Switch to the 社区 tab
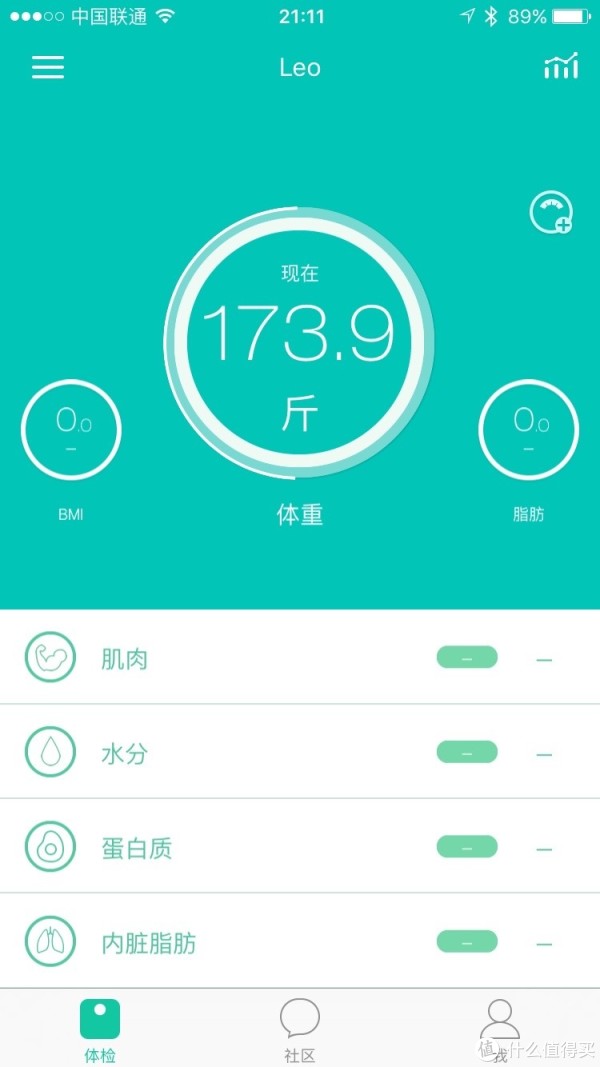Screen dimensions: 600x1067 300,1029
